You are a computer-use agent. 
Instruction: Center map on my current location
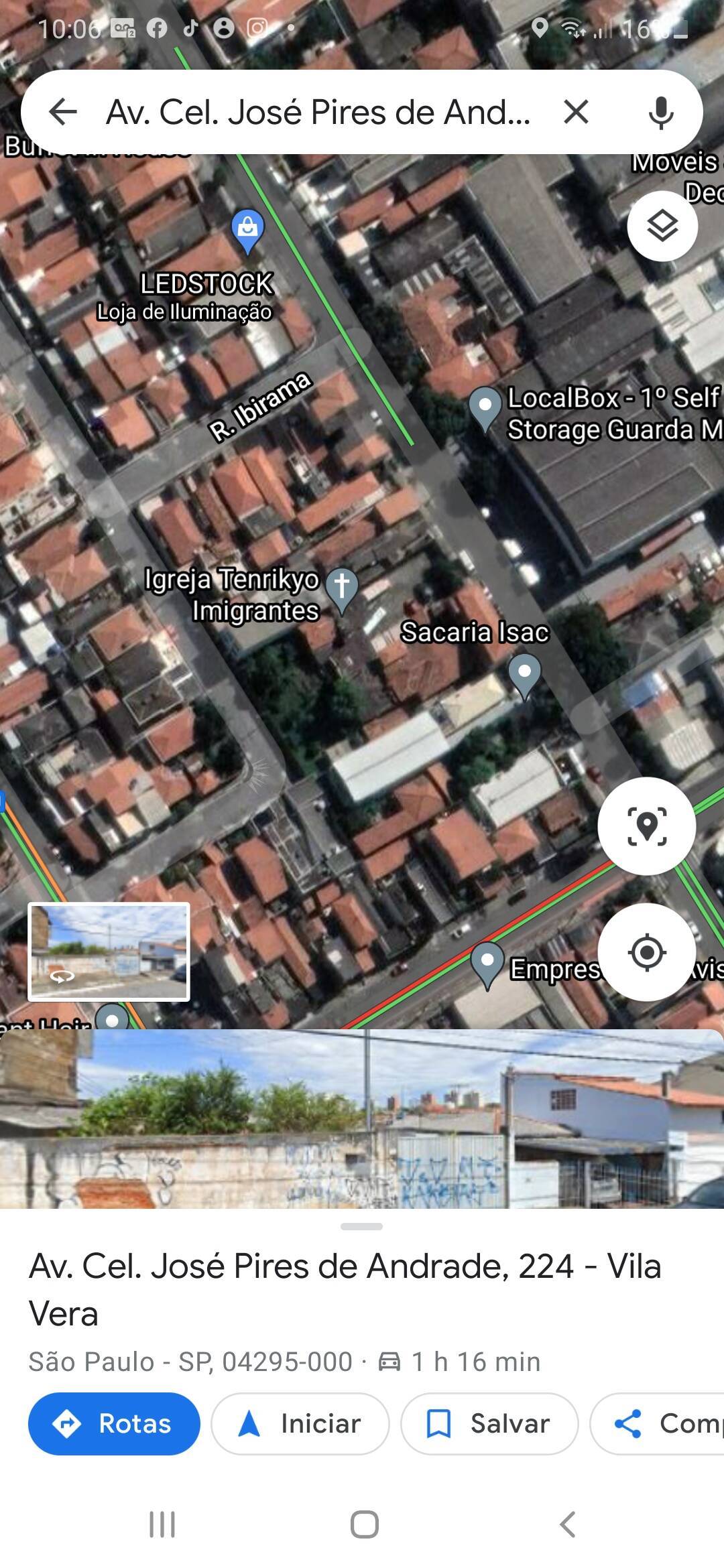pos(646,952)
